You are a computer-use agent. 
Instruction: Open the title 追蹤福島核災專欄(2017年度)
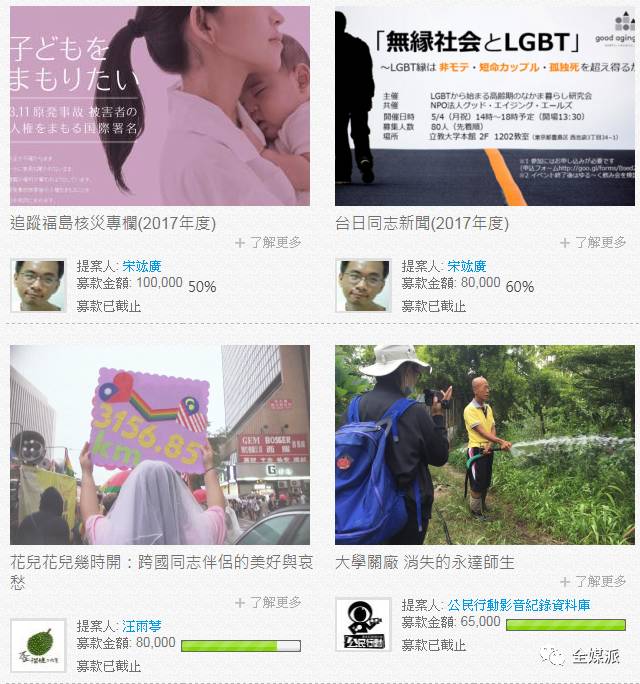(x=113, y=222)
